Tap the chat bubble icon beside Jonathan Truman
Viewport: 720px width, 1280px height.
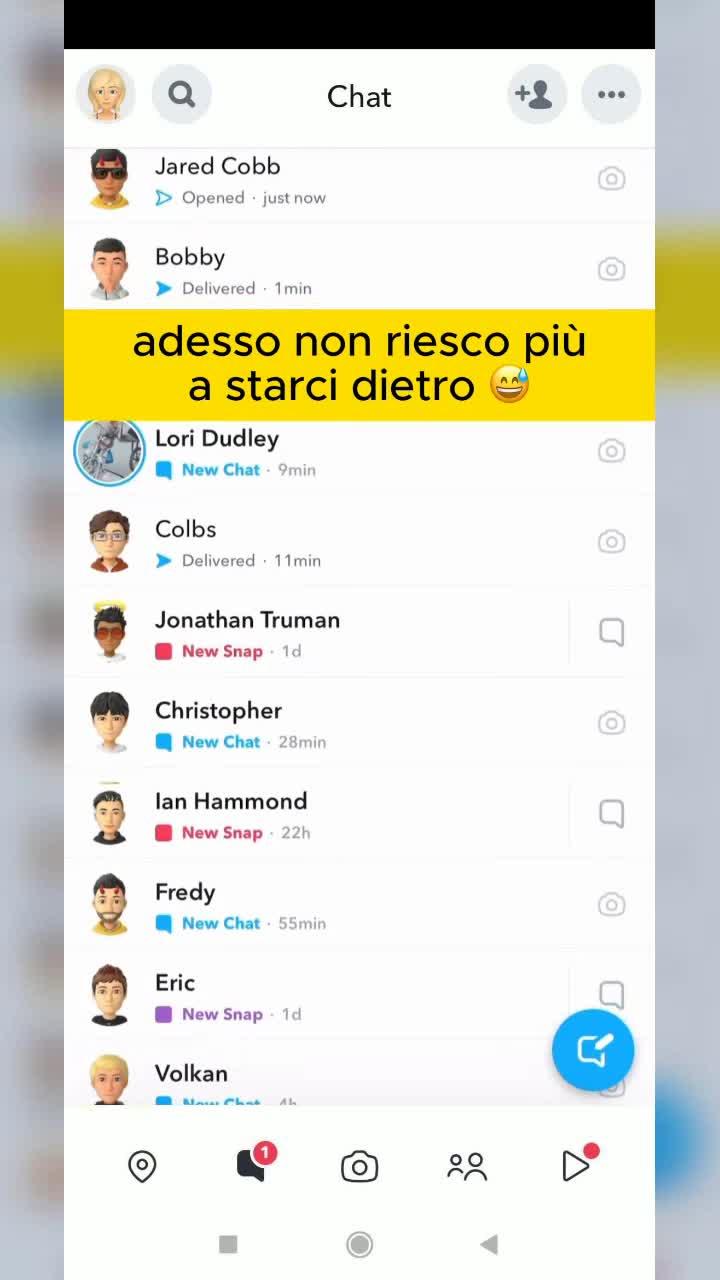[611, 631]
